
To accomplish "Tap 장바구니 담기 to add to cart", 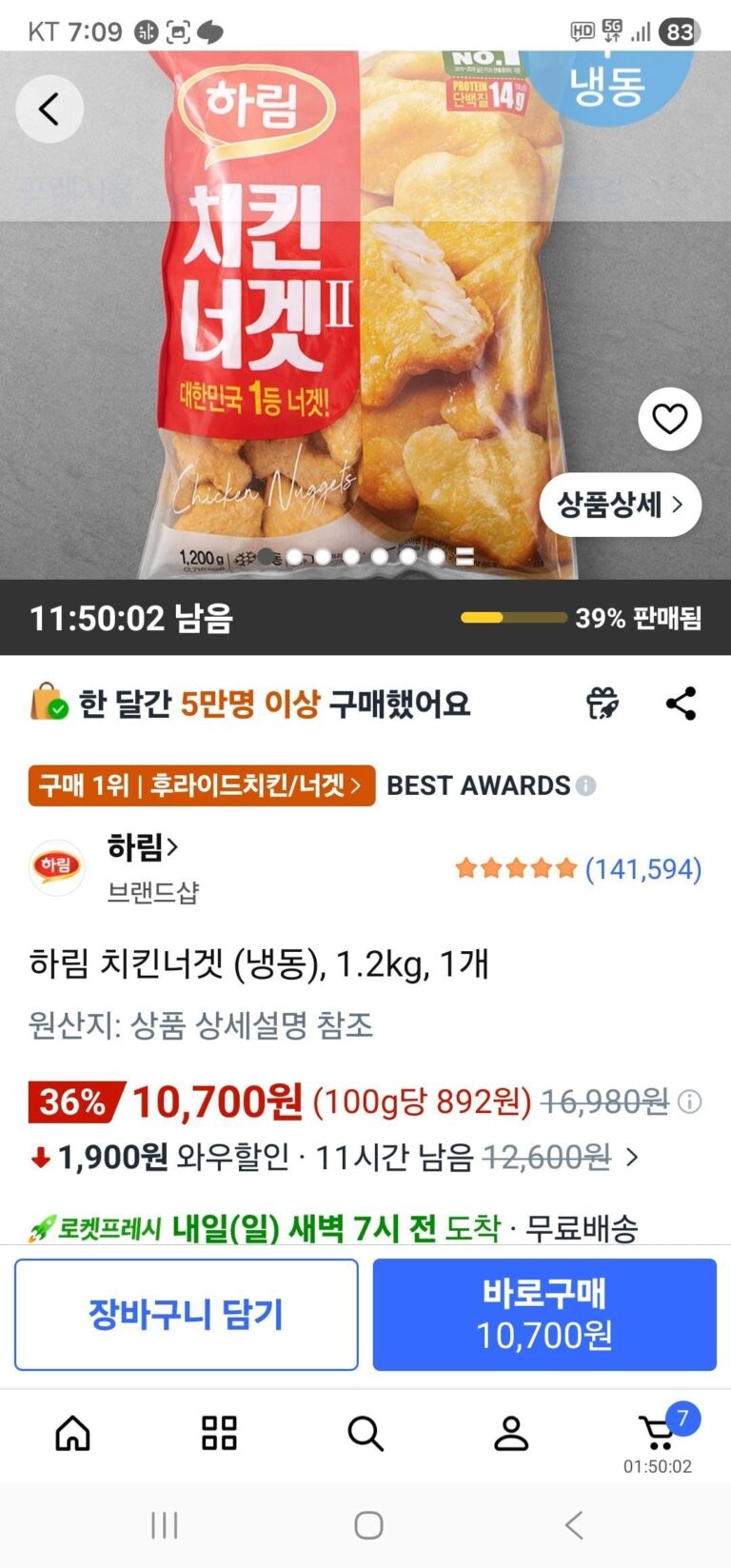I will pyautogui.click(x=187, y=1315).
